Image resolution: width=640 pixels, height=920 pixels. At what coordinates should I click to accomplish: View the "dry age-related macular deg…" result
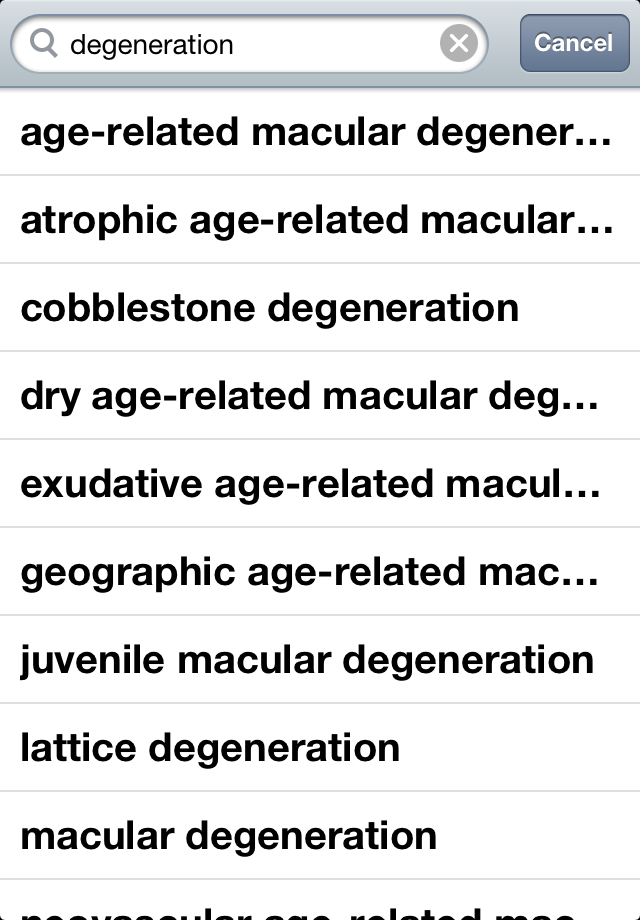point(310,396)
